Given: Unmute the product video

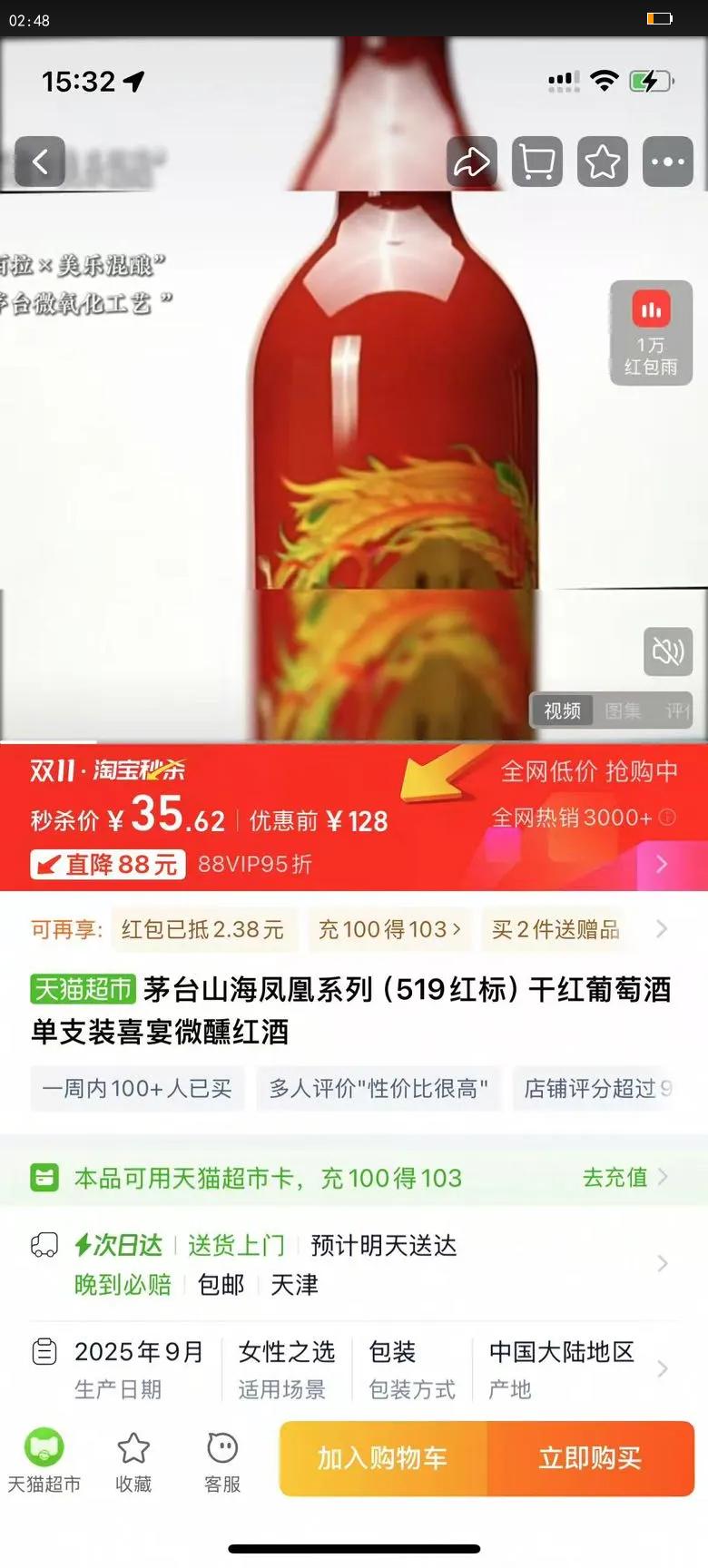Looking at the screenshot, I should (x=668, y=651).
